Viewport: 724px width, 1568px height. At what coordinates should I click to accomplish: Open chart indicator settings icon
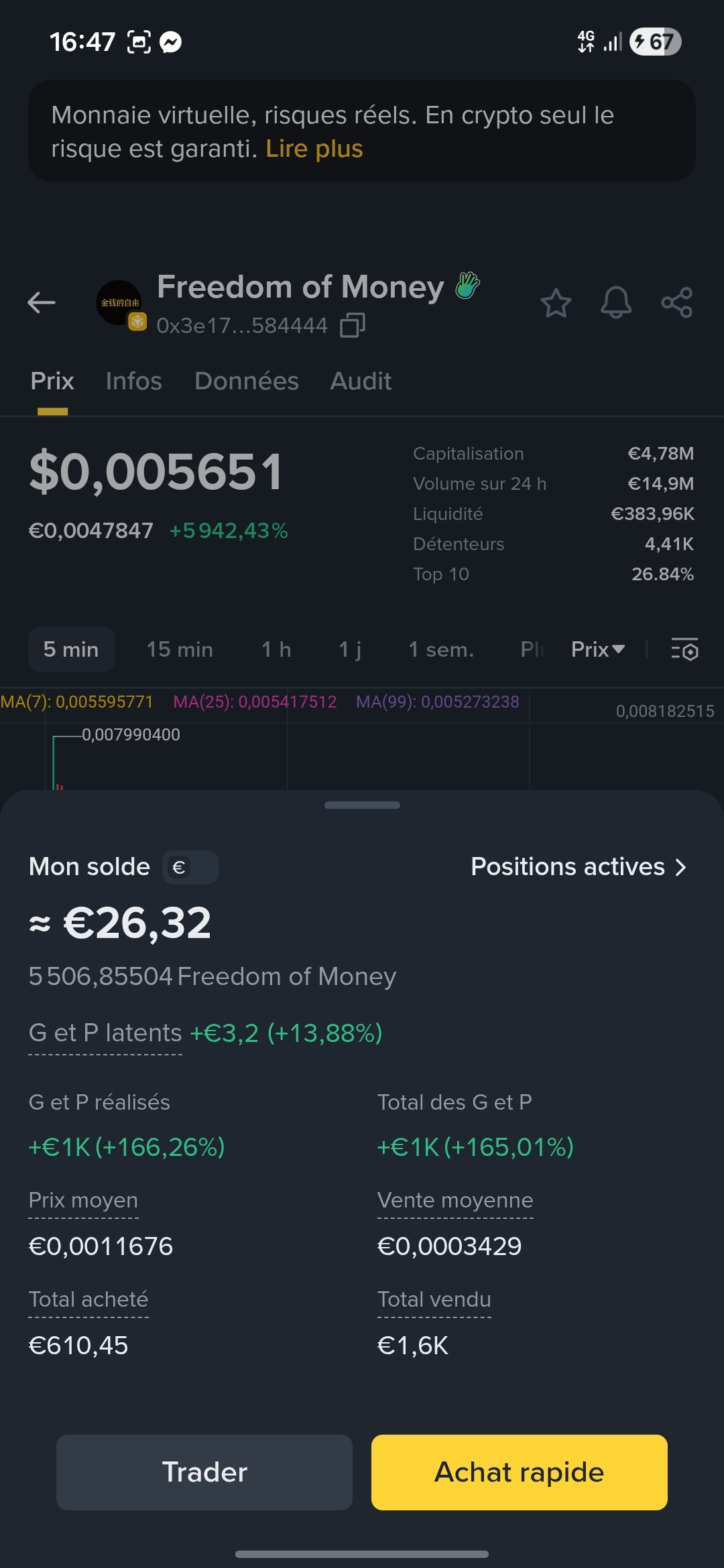pyautogui.click(x=684, y=649)
